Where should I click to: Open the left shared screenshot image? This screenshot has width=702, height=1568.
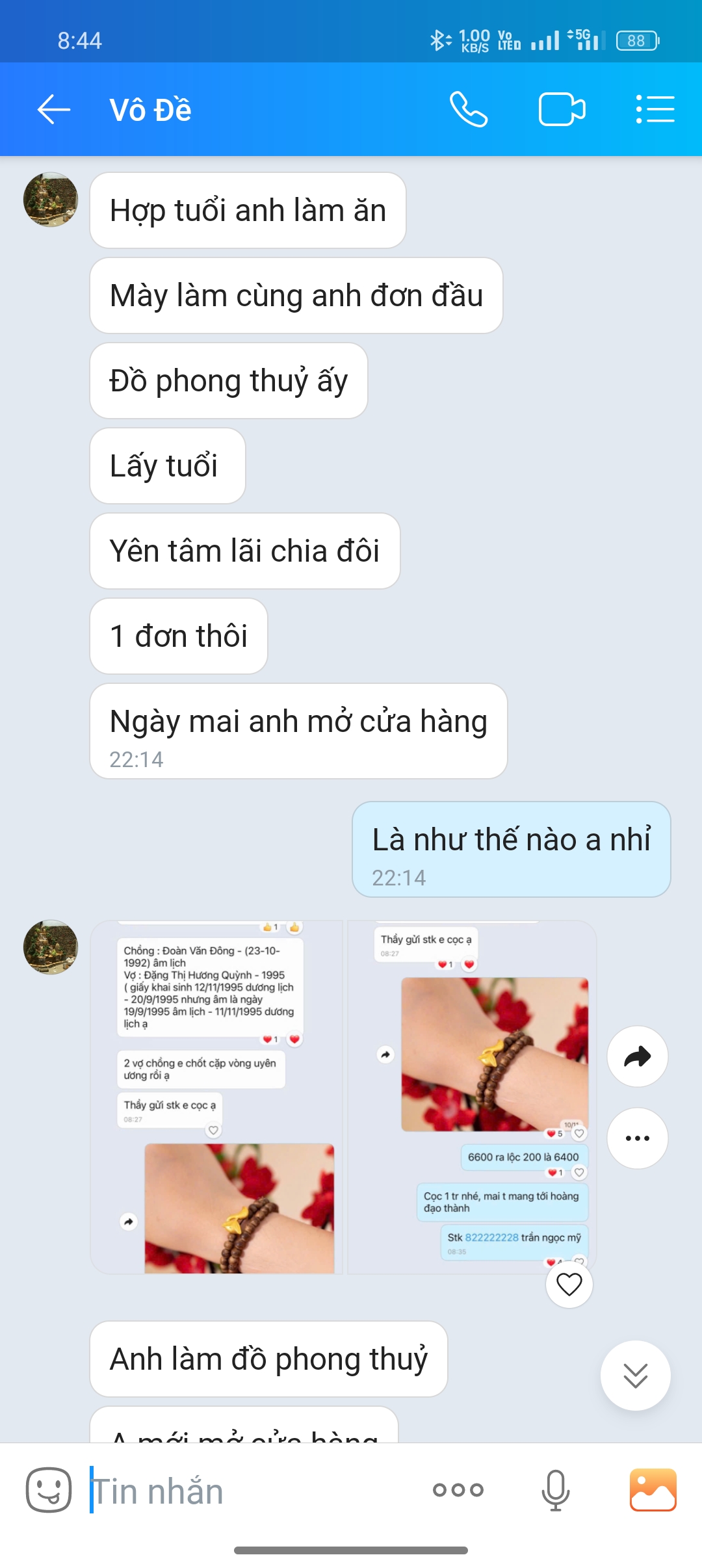click(x=216, y=1097)
